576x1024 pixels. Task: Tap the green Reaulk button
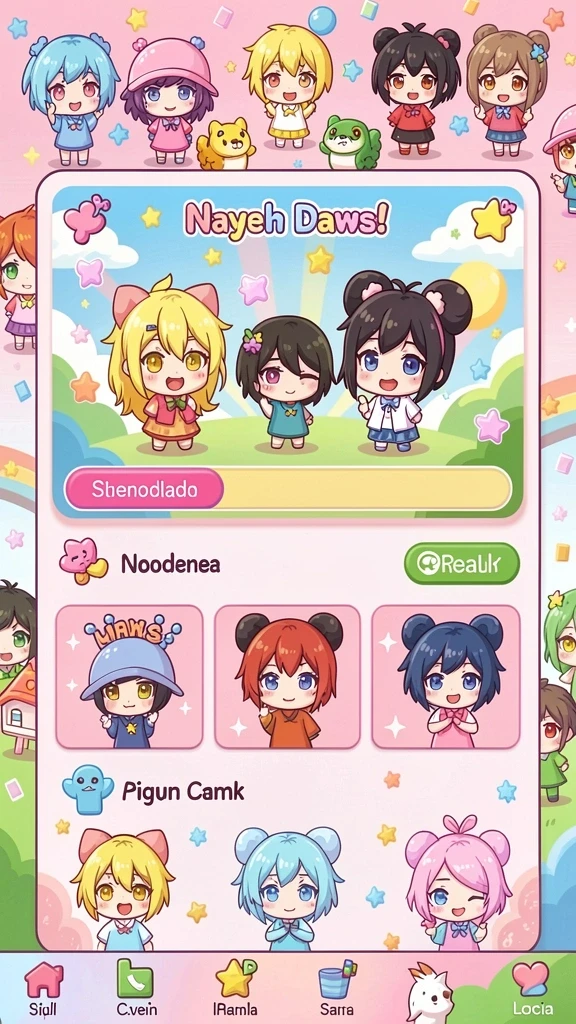[x=462, y=564]
